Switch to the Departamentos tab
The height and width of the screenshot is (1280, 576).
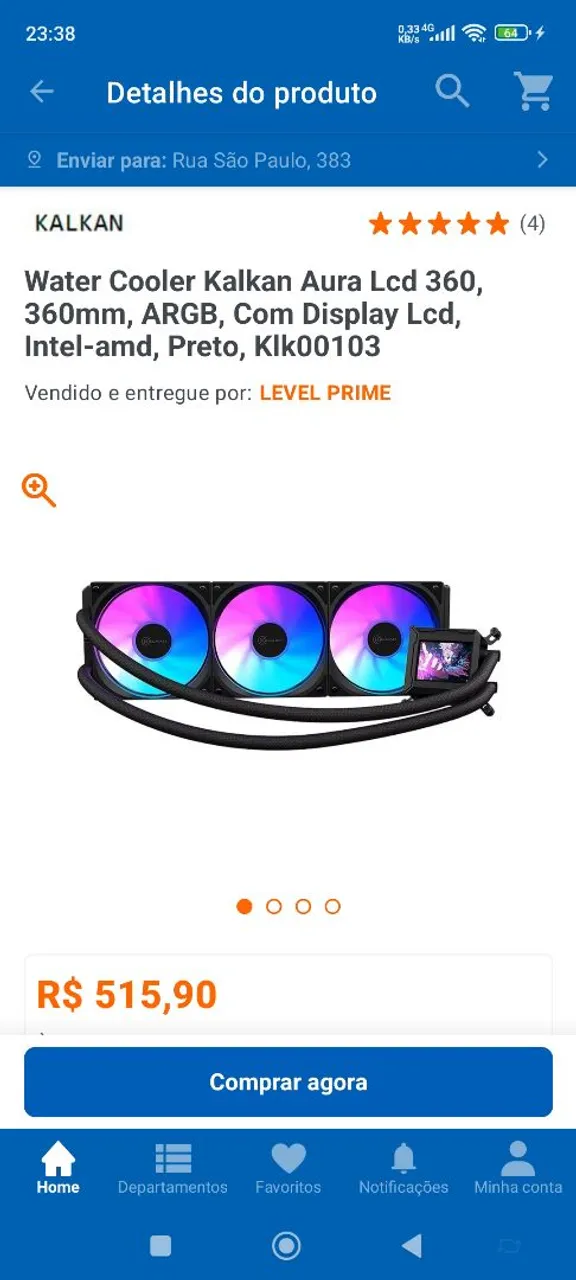[173, 1168]
